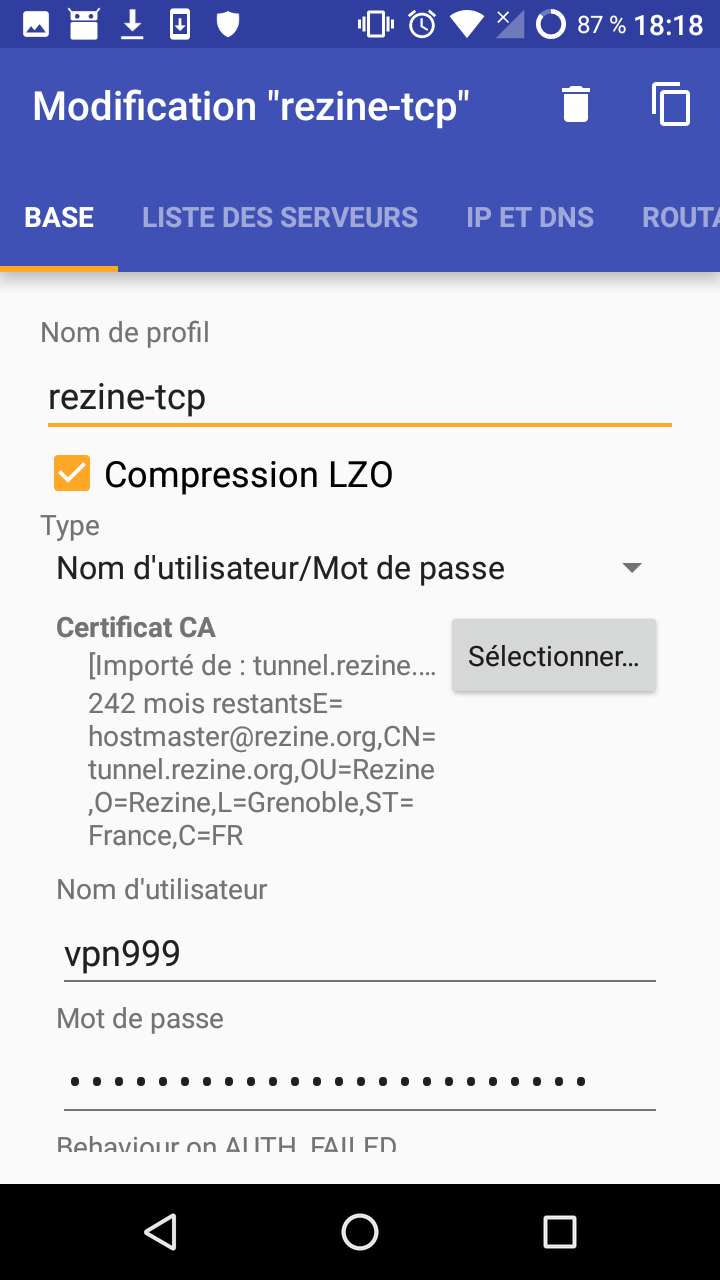Tap the Mot de passe field

[360, 1081]
